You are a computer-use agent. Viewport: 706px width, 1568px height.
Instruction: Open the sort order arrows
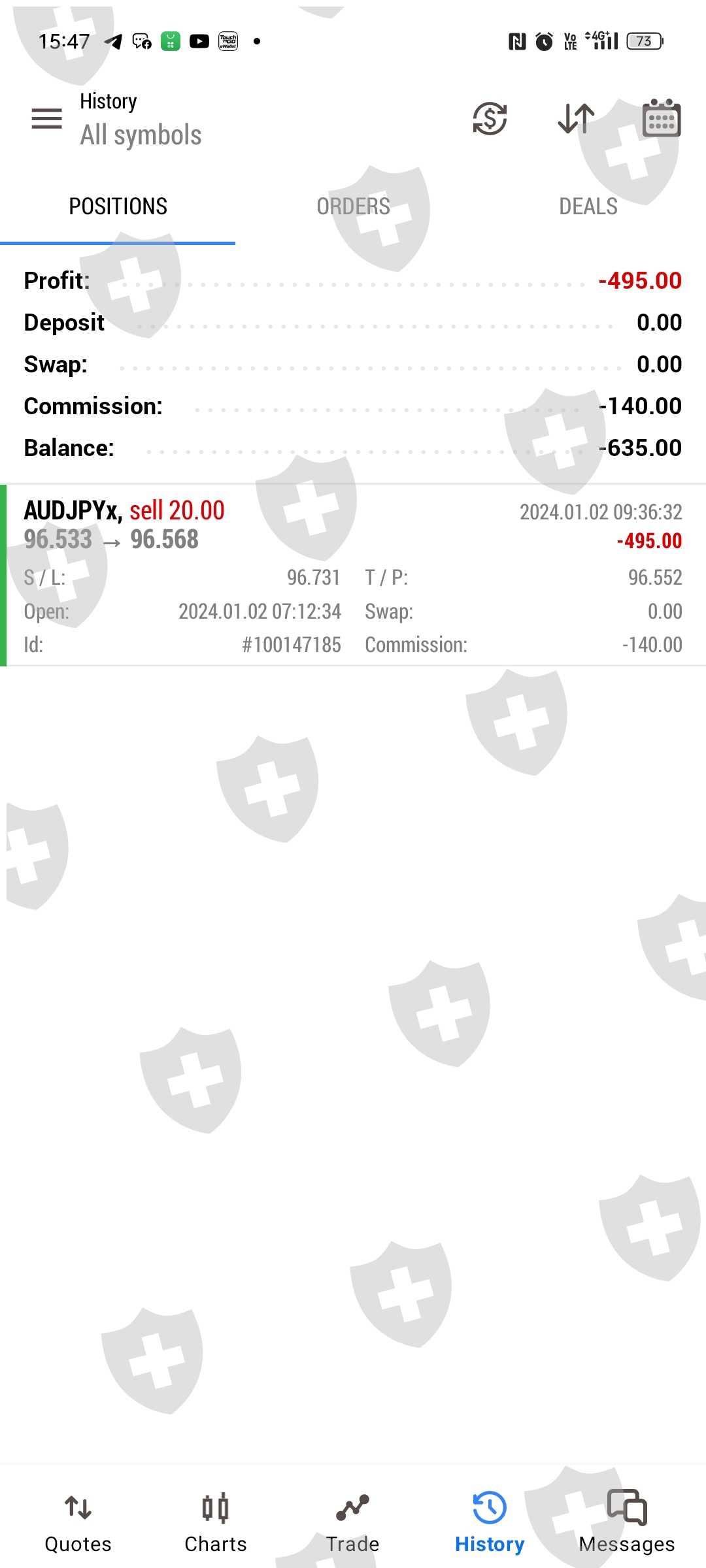(576, 119)
